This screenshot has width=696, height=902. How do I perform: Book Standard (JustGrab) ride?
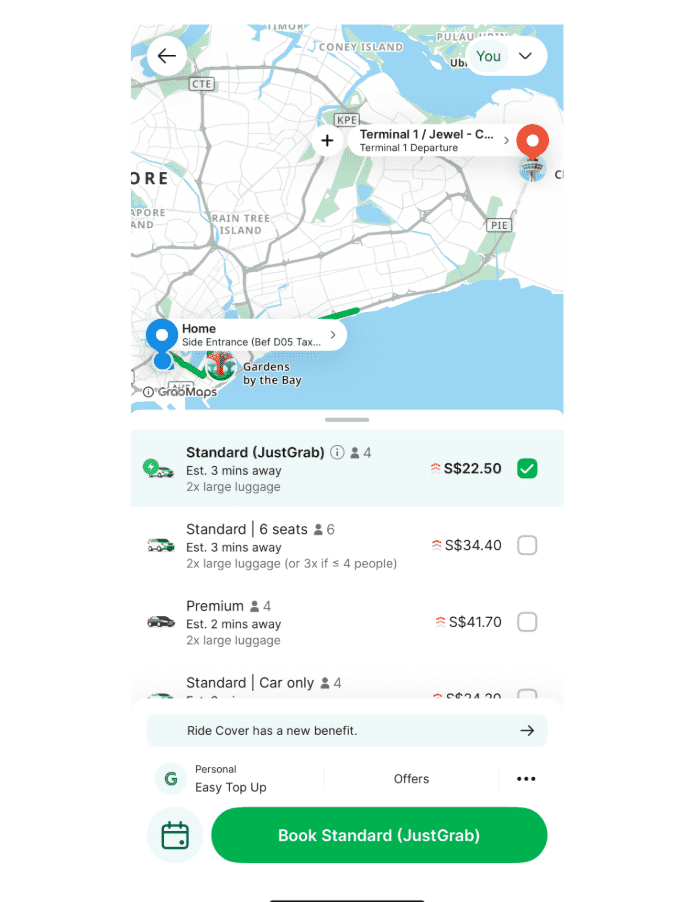379,835
